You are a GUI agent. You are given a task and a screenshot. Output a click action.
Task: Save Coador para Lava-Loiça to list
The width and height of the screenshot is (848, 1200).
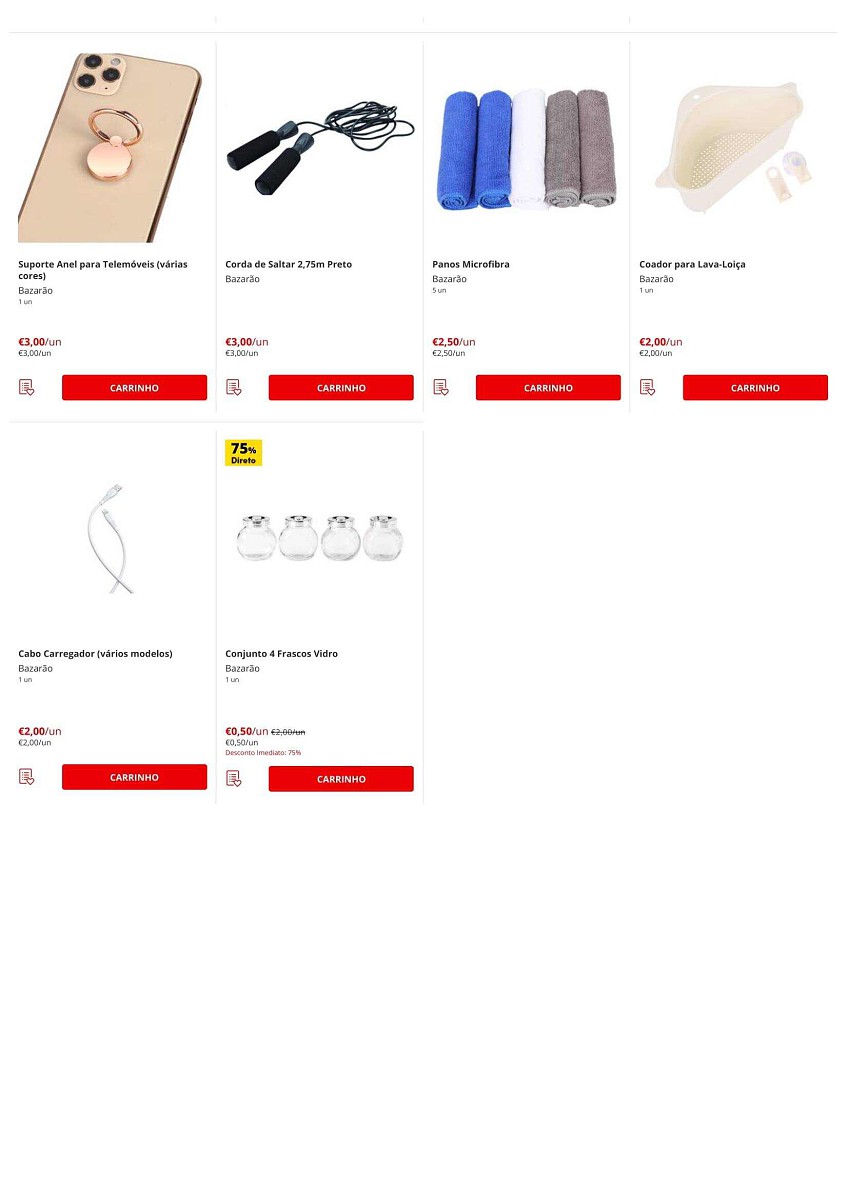click(x=648, y=387)
